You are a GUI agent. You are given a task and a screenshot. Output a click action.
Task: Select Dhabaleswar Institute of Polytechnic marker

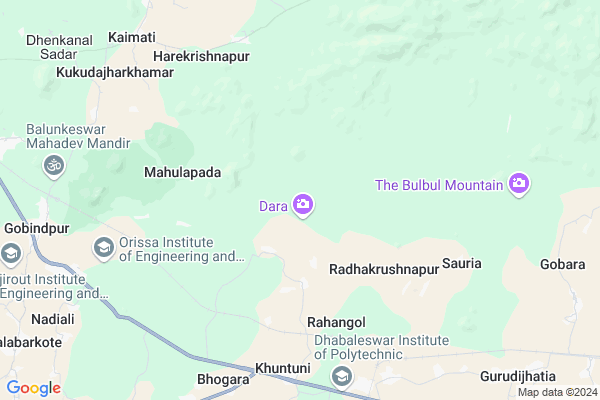click(x=342, y=376)
